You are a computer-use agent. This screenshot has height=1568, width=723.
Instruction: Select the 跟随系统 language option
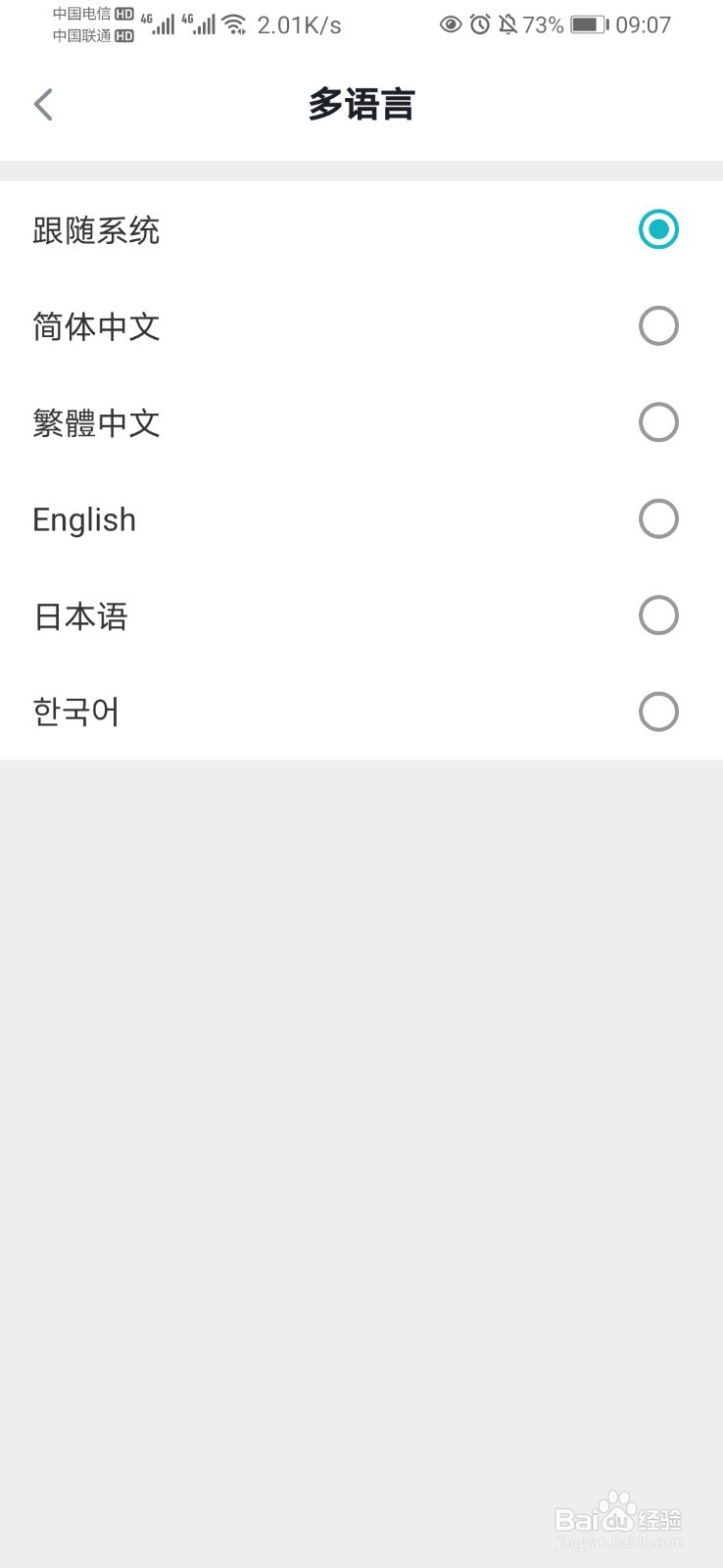click(361, 230)
